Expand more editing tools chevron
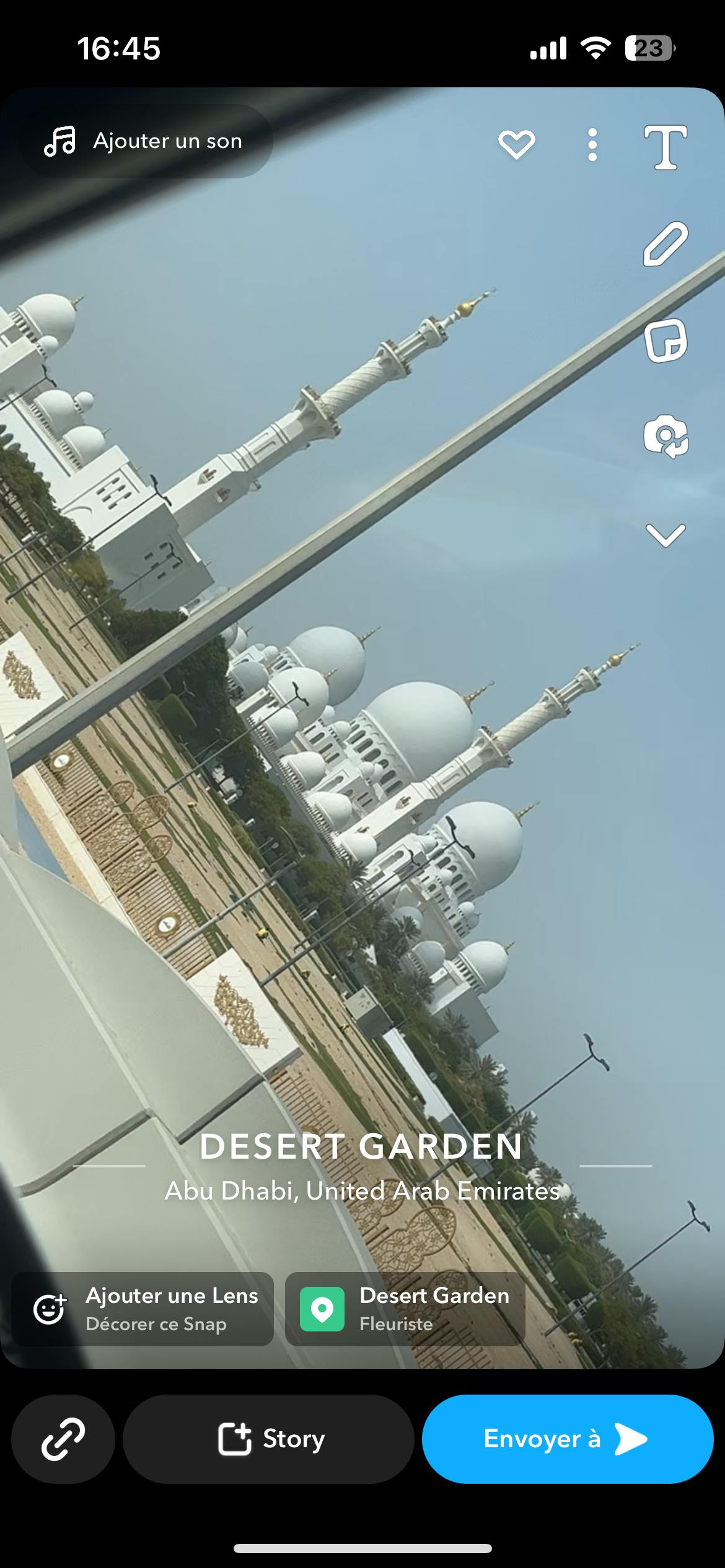This screenshot has width=725, height=1568. (666, 535)
